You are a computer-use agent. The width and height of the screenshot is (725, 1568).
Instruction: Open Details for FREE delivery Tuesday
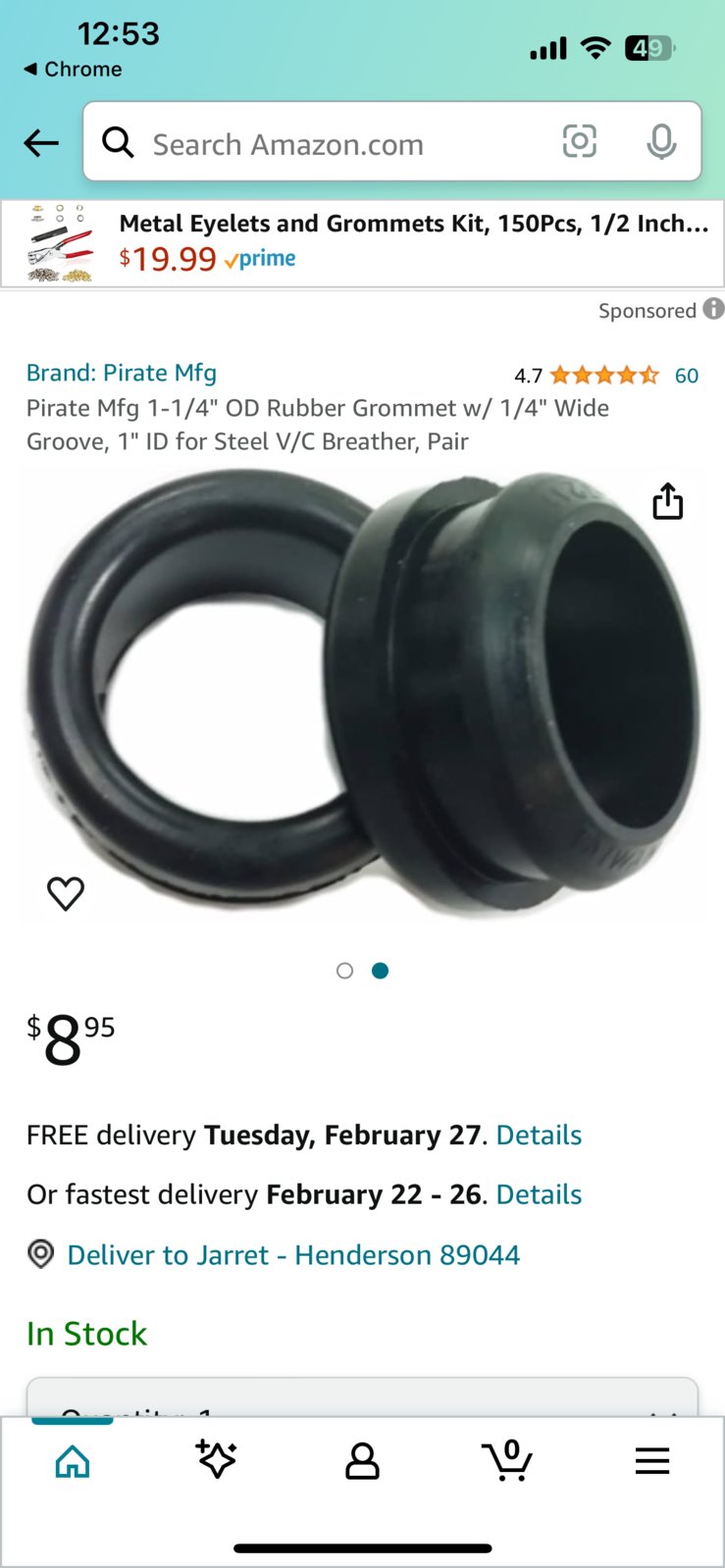(539, 1136)
